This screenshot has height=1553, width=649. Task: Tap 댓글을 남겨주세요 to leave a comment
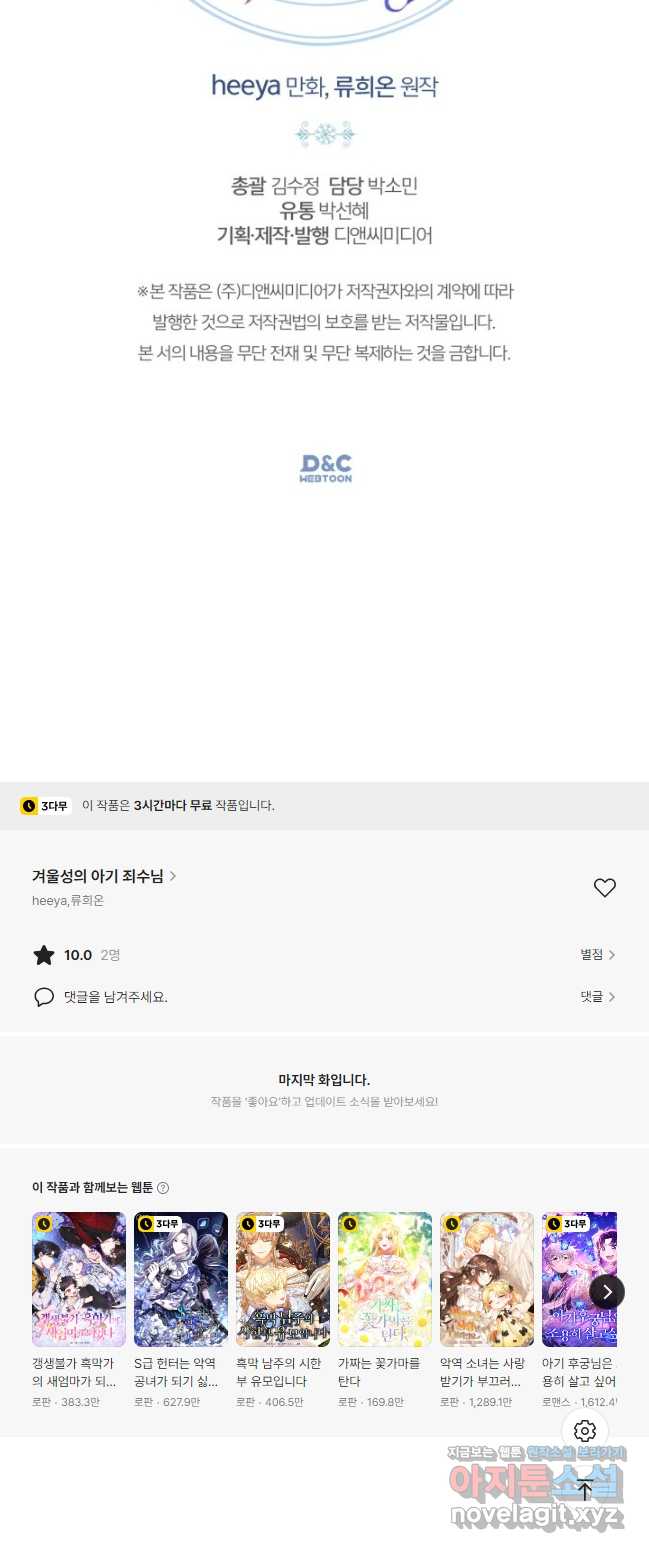(x=115, y=997)
